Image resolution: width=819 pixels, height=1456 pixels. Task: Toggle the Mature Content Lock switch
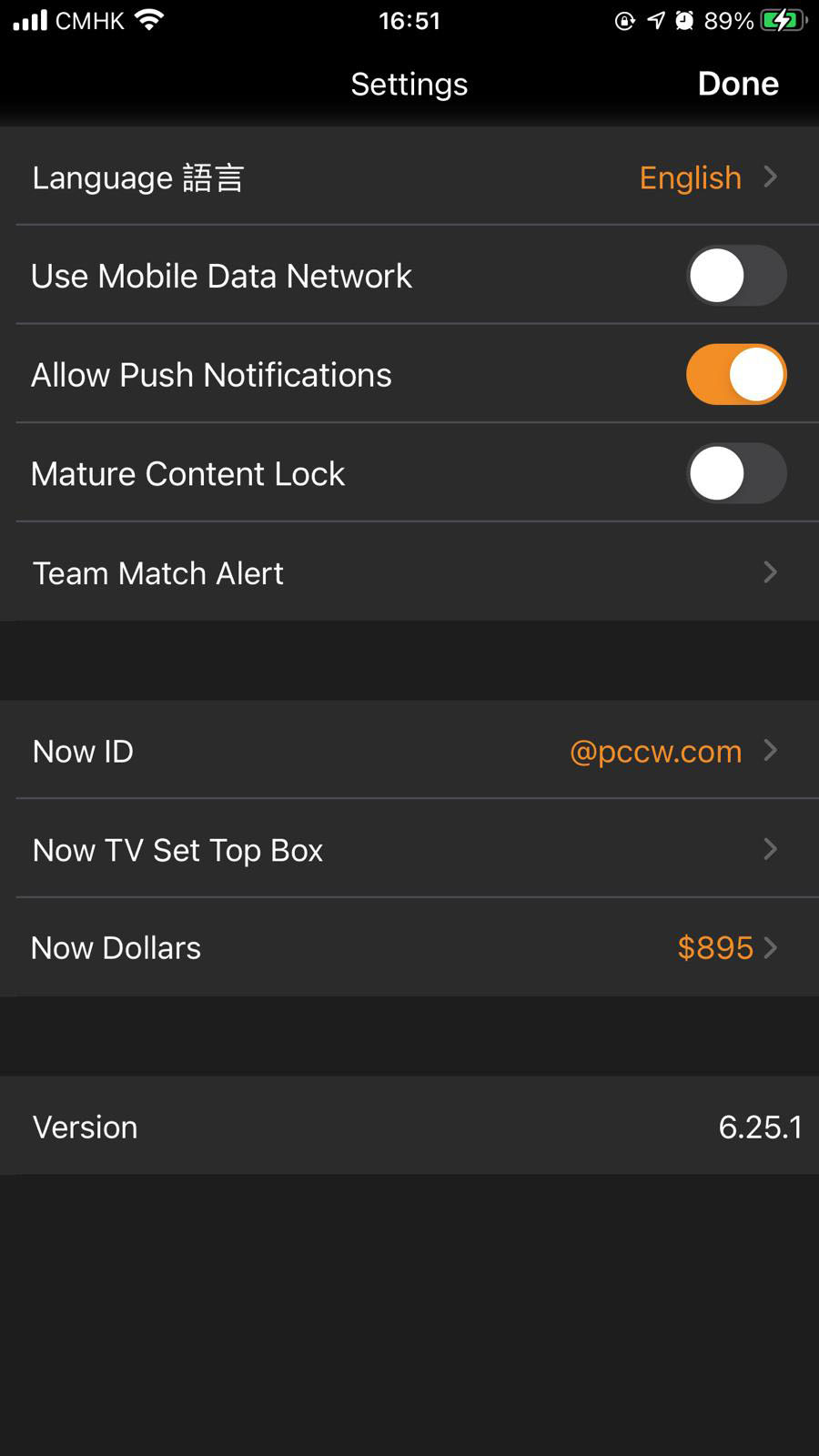tap(736, 473)
